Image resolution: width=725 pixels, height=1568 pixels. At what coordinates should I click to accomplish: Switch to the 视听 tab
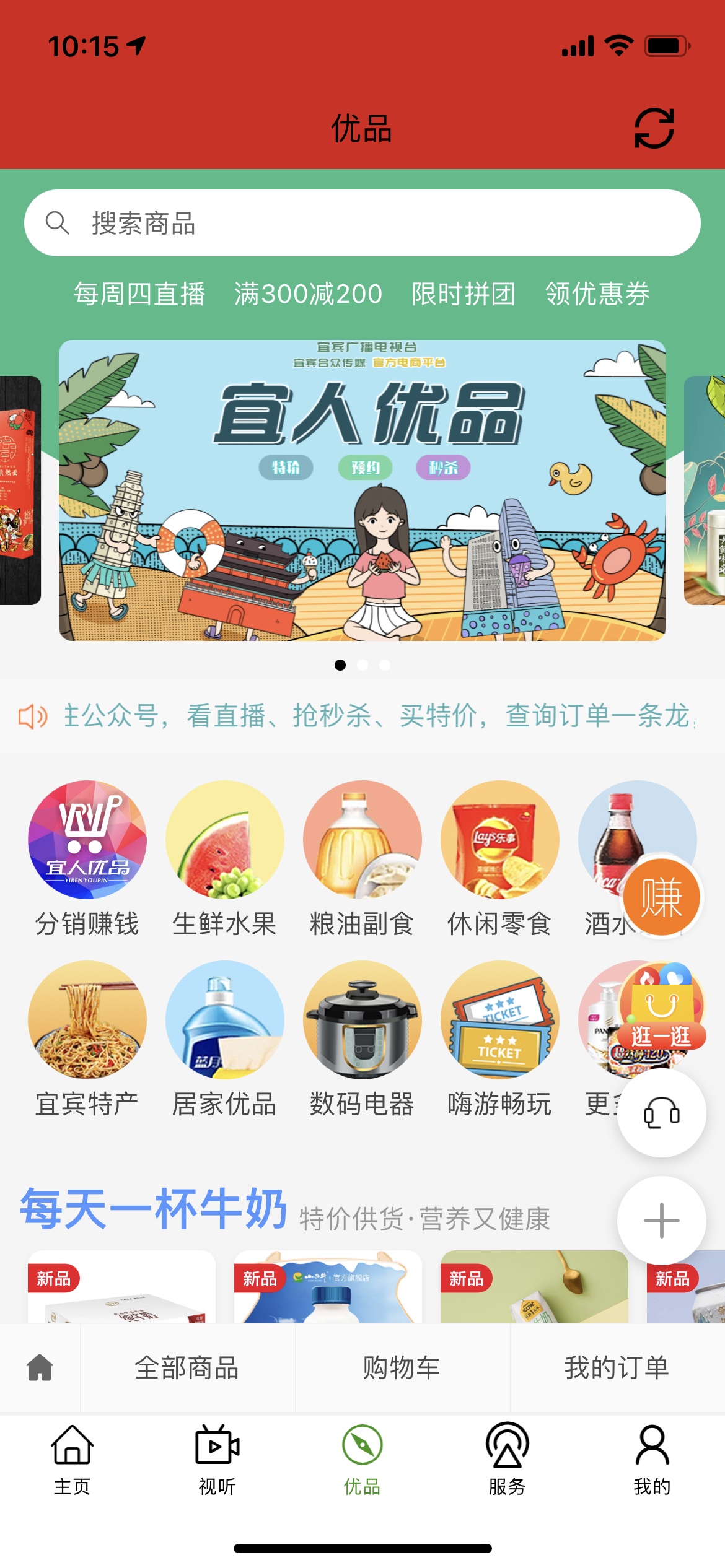(x=217, y=1458)
